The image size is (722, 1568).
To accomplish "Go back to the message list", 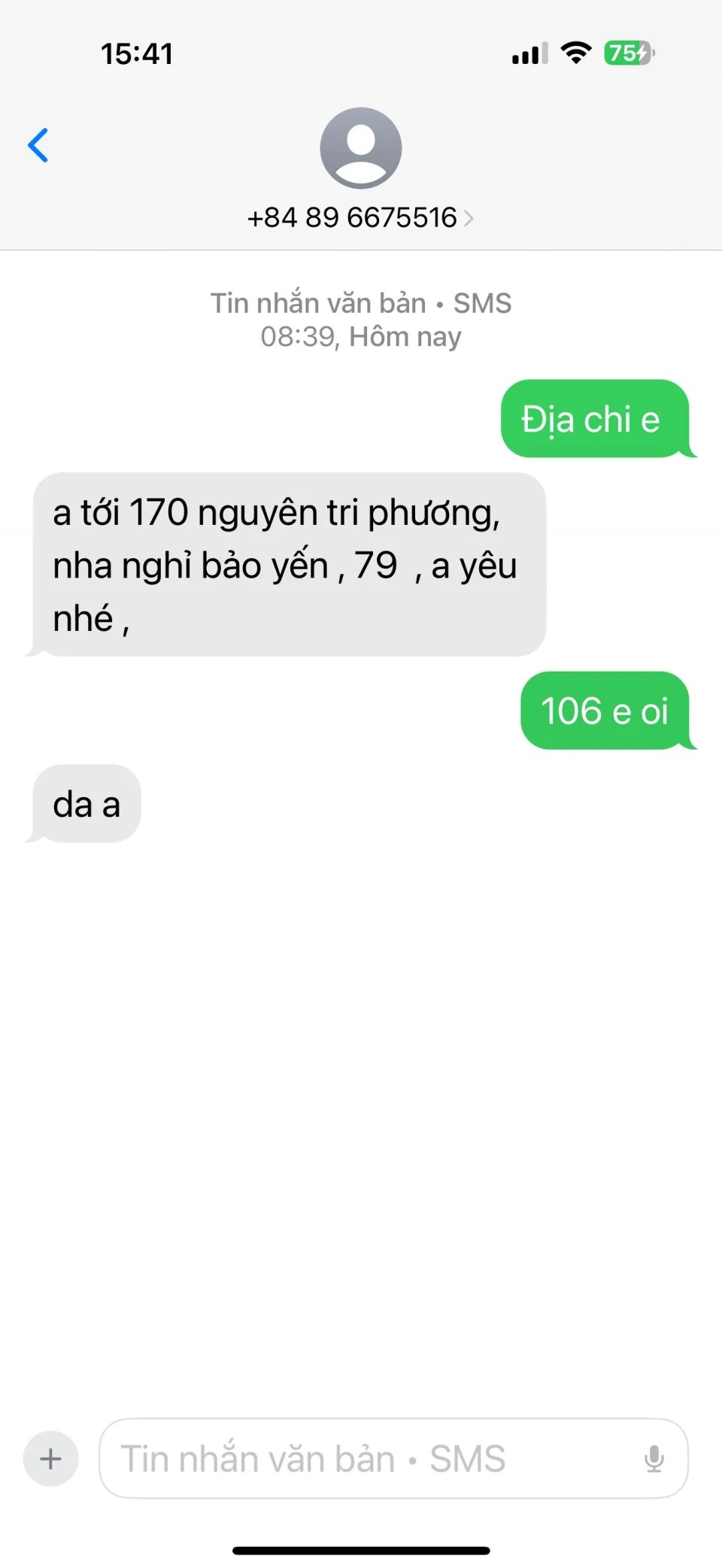I will (x=38, y=145).
